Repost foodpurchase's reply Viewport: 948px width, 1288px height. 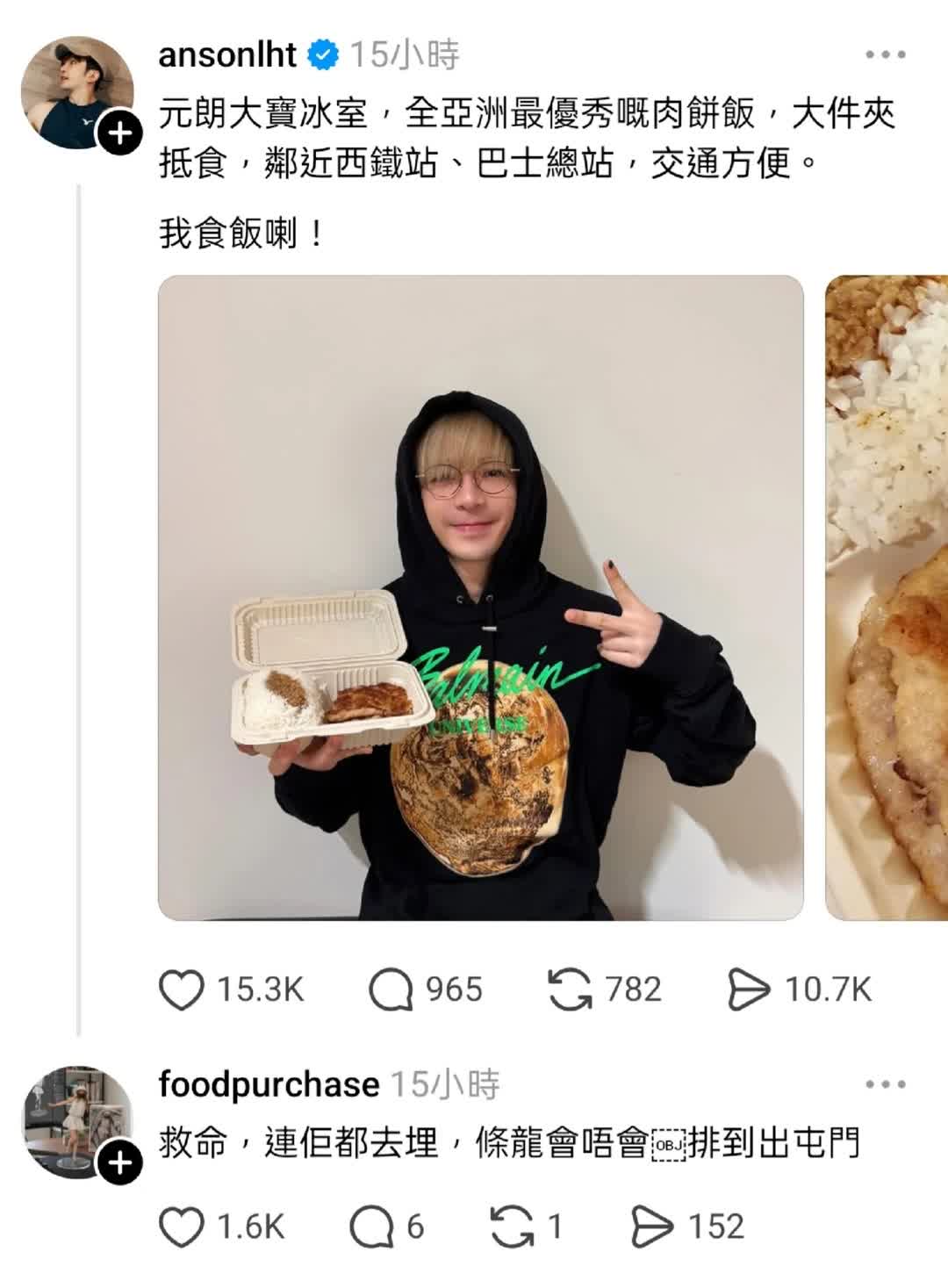point(512,1227)
